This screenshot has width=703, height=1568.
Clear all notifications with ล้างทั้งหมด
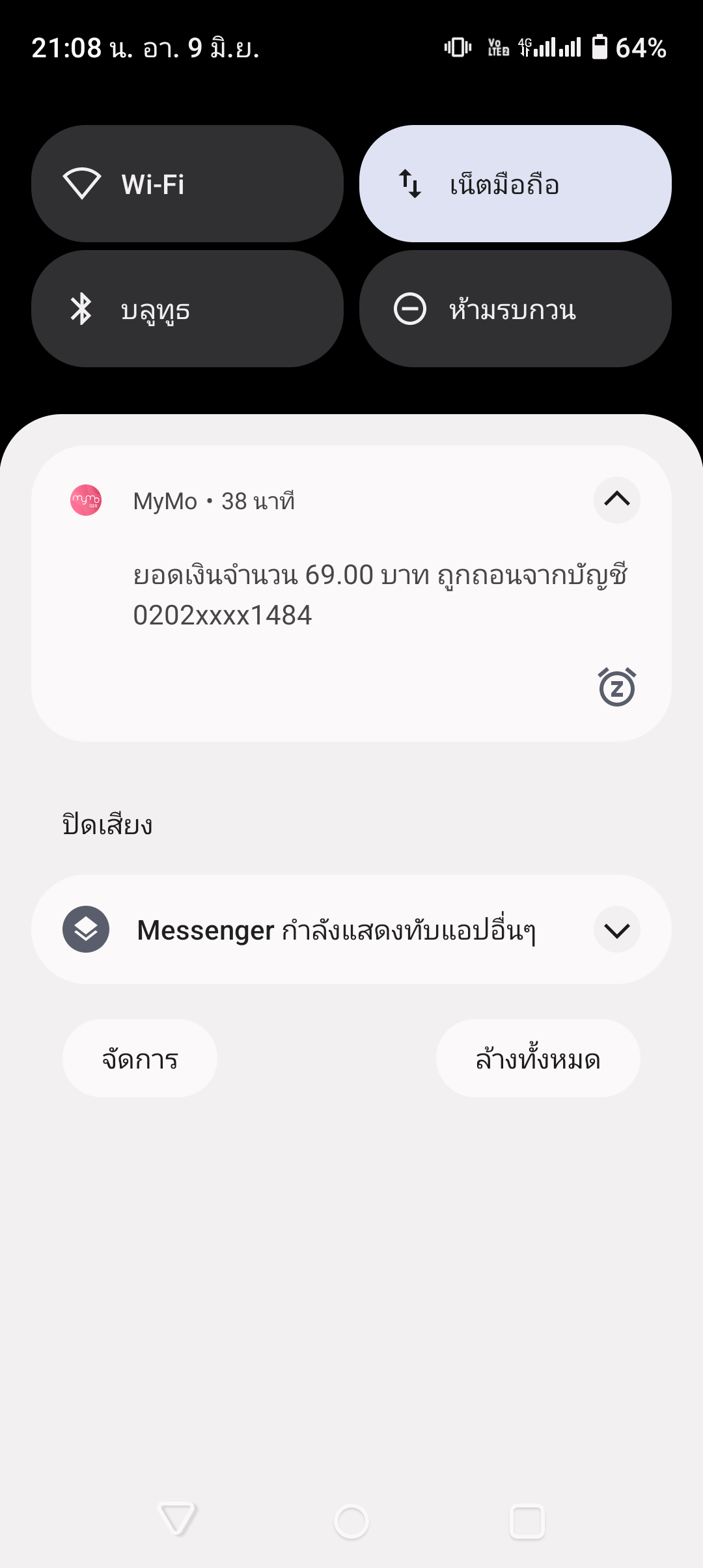click(x=538, y=1059)
